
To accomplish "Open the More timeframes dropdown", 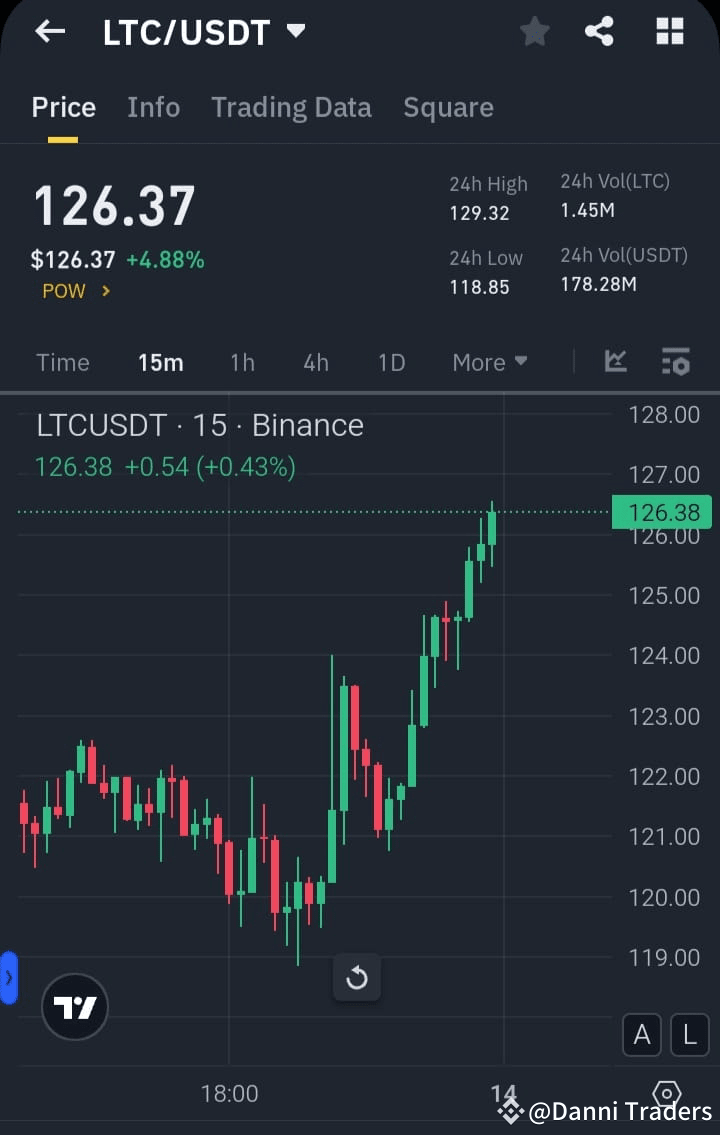I will click(x=489, y=362).
